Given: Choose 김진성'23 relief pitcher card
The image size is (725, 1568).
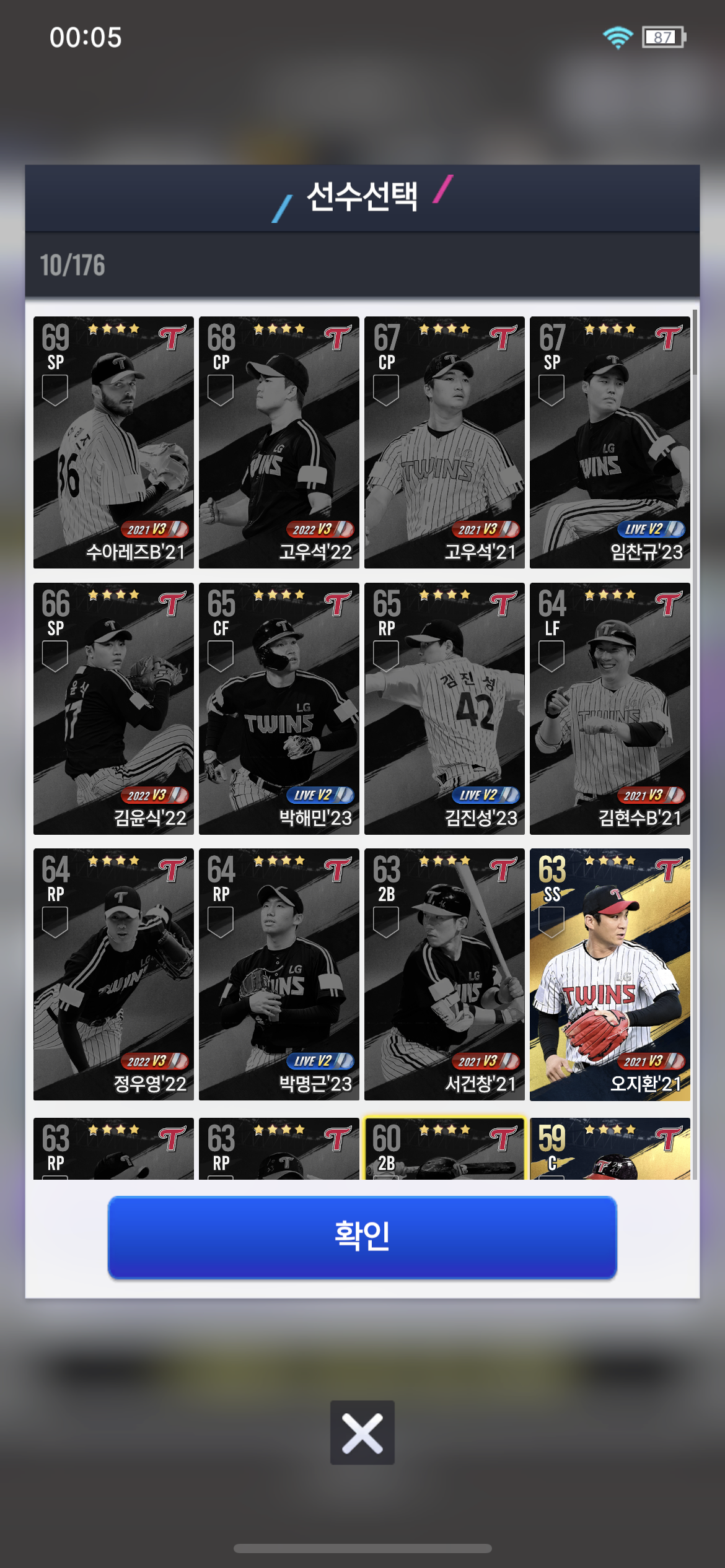Looking at the screenshot, I should point(444,708).
